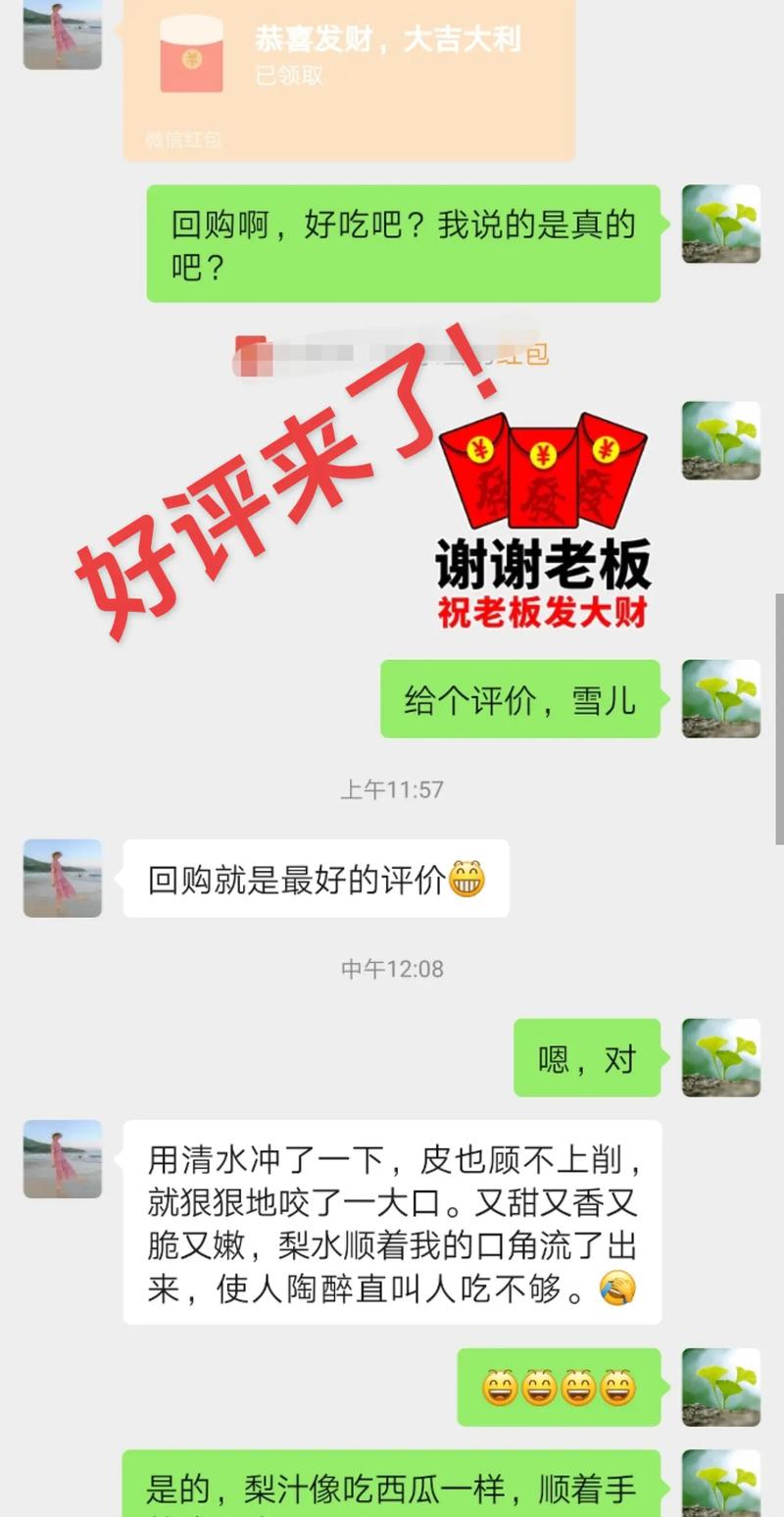
Task: Tap the seller's green plant avatar beside 回购啊 message
Action: tap(720, 224)
